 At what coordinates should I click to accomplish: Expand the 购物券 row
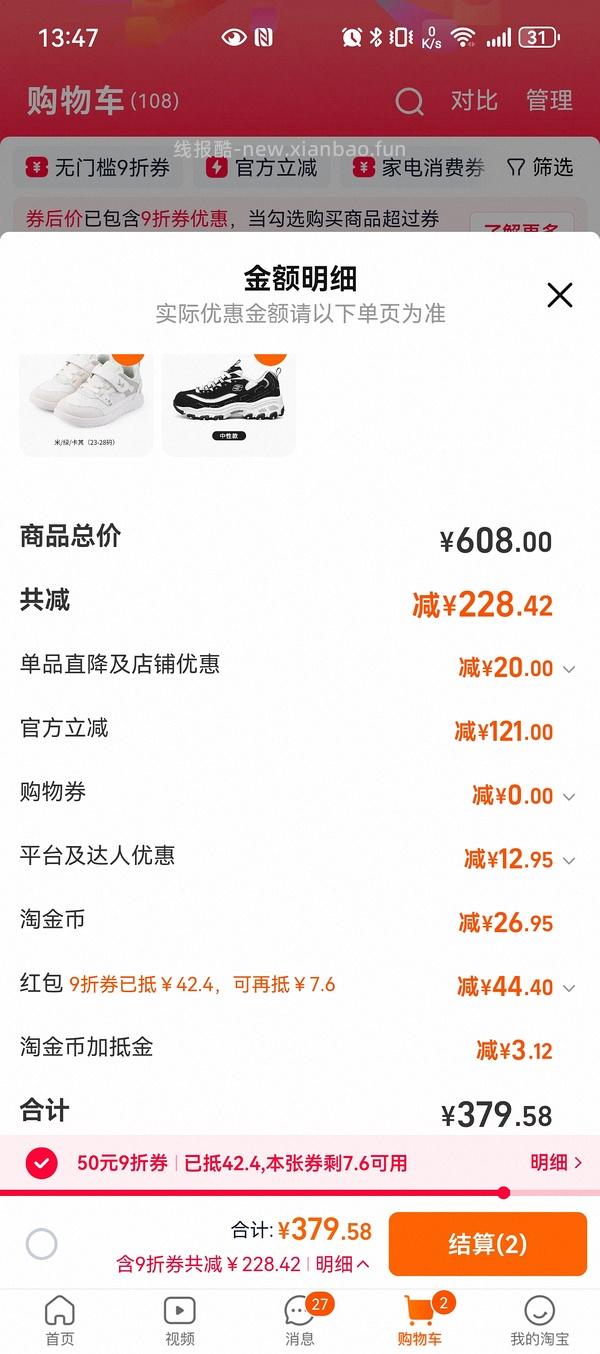pos(568,796)
